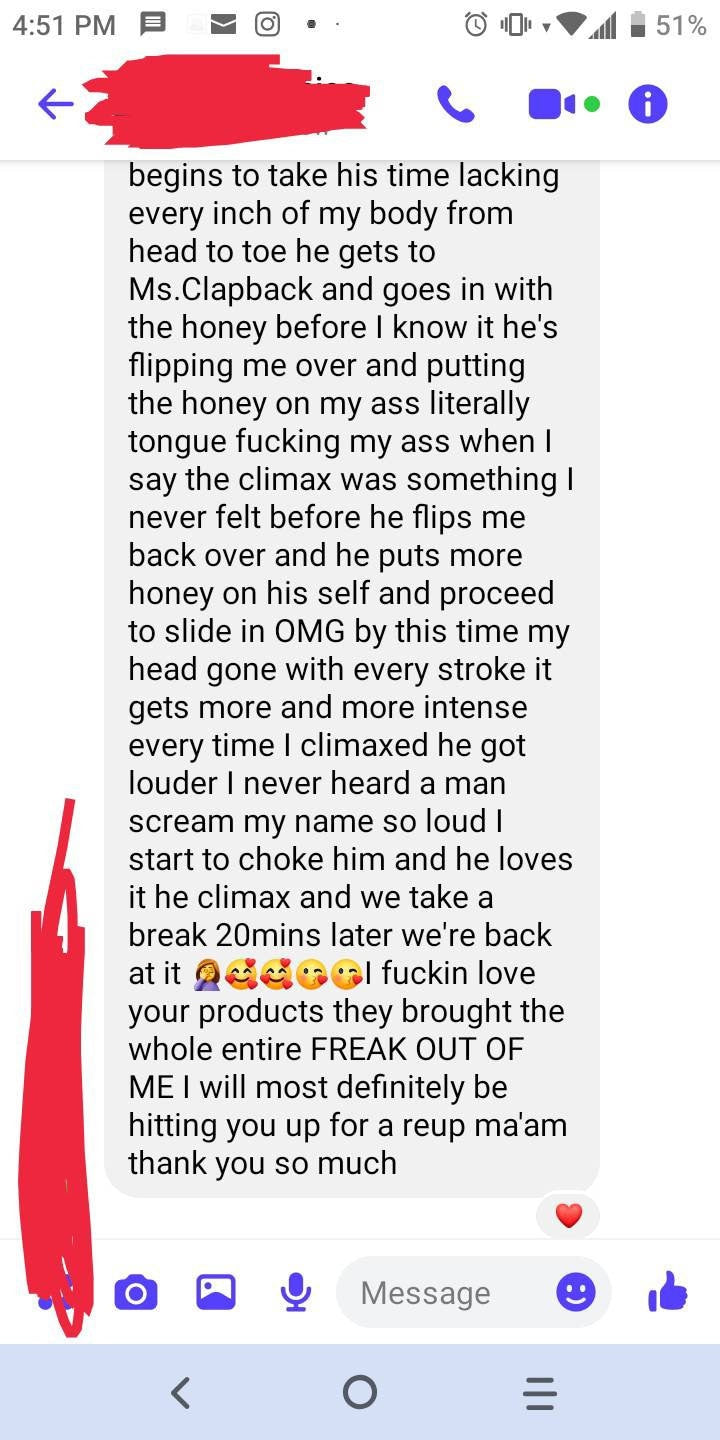Send a thumbs-up like

(668, 1291)
